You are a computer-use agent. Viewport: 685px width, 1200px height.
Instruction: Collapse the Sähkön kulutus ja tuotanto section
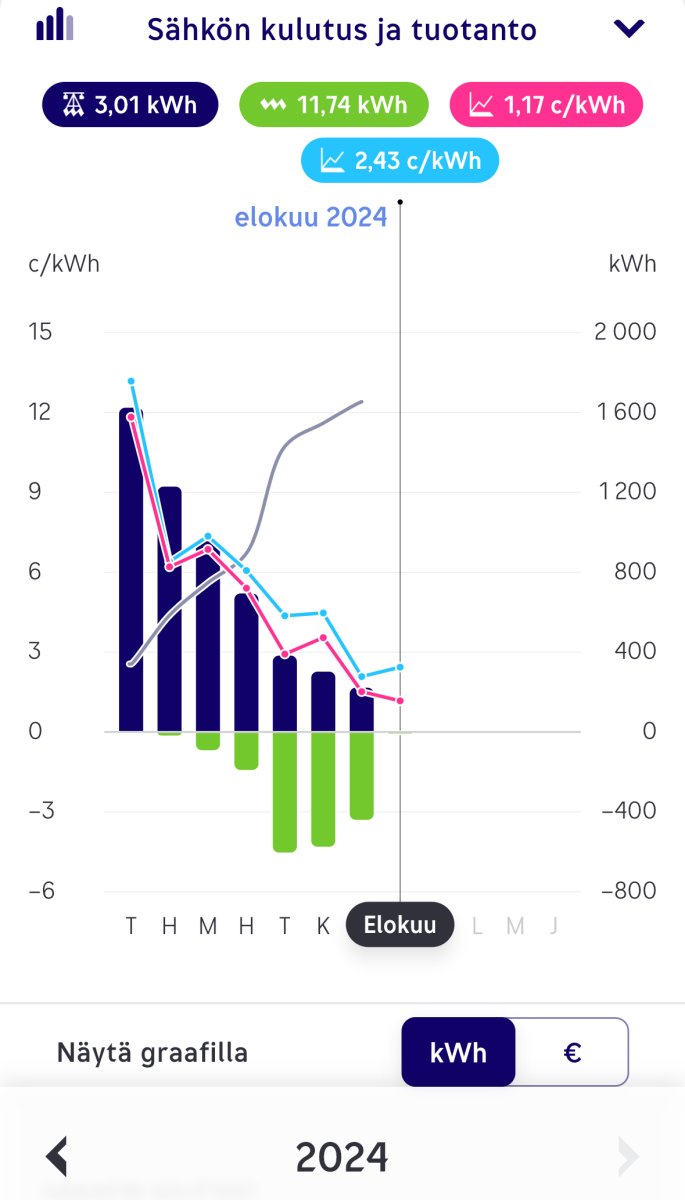[629, 29]
